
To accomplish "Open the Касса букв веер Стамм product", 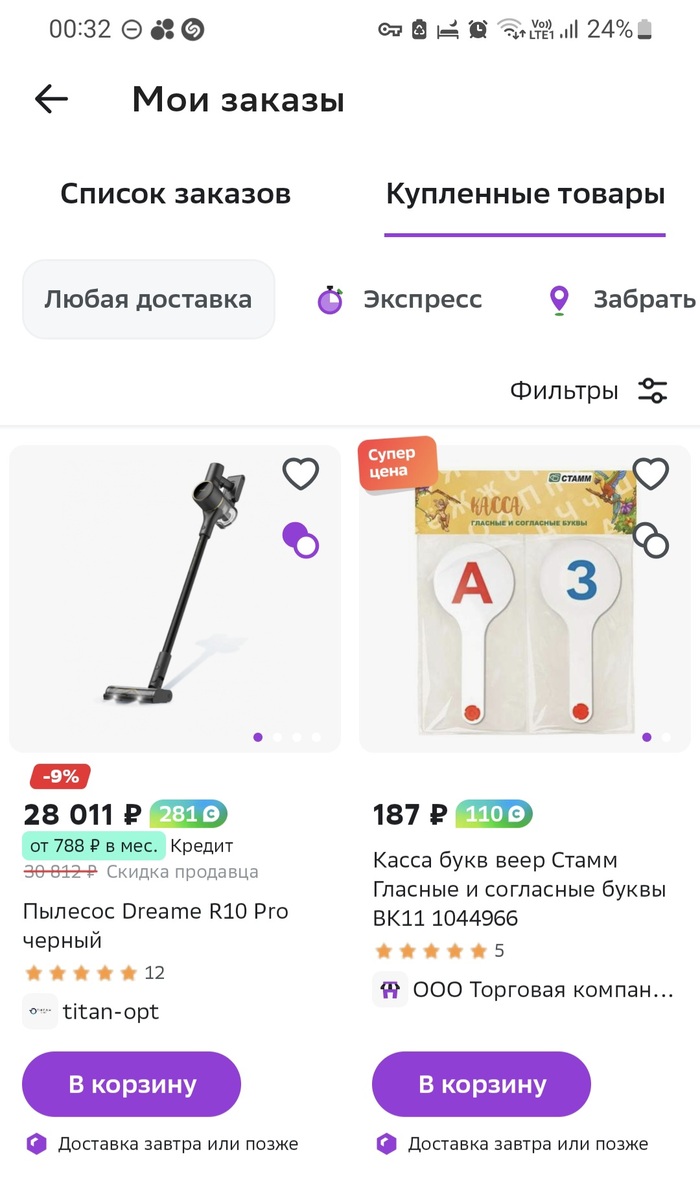I will click(520, 888).
